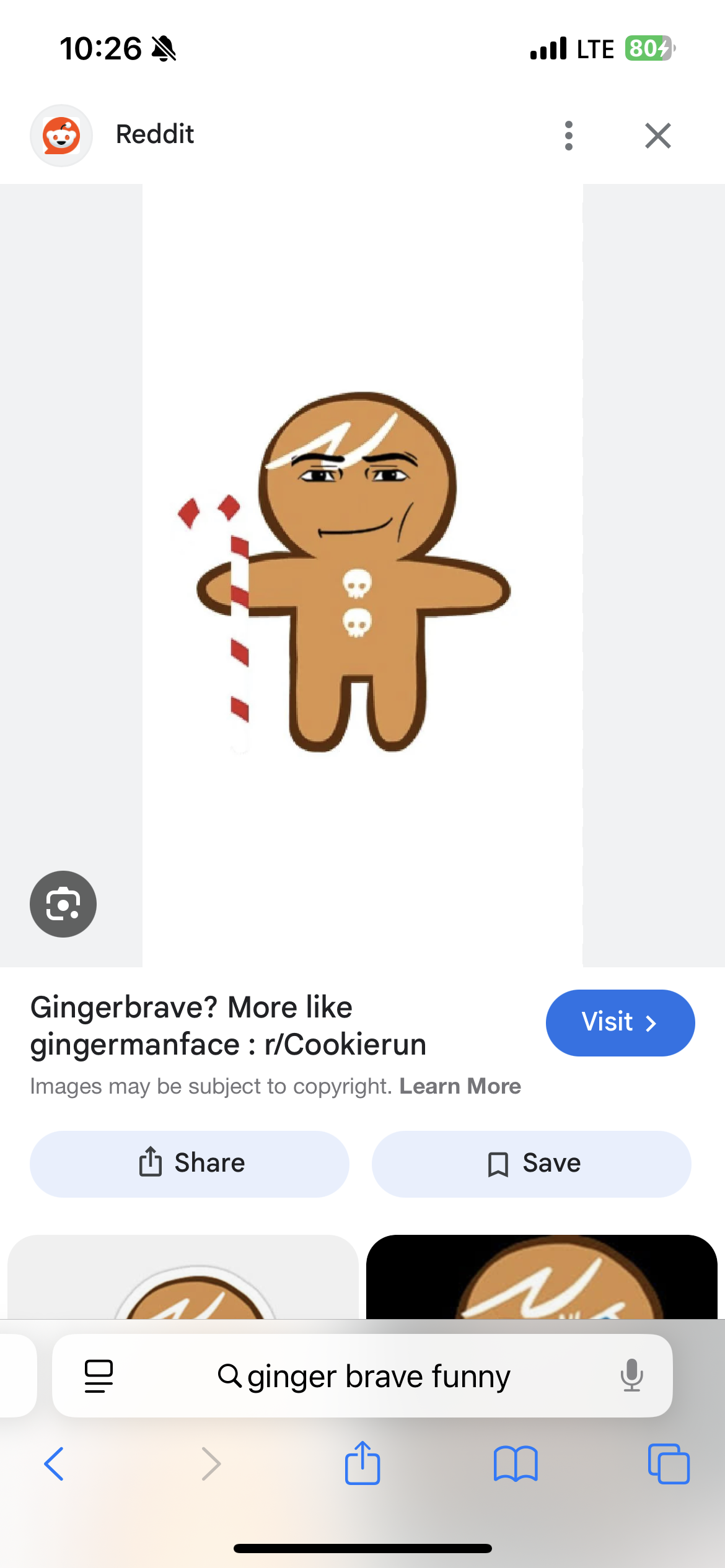This screenshot has height=1568, width=725.
Task: Save the image to collections
Action: 532,1163
